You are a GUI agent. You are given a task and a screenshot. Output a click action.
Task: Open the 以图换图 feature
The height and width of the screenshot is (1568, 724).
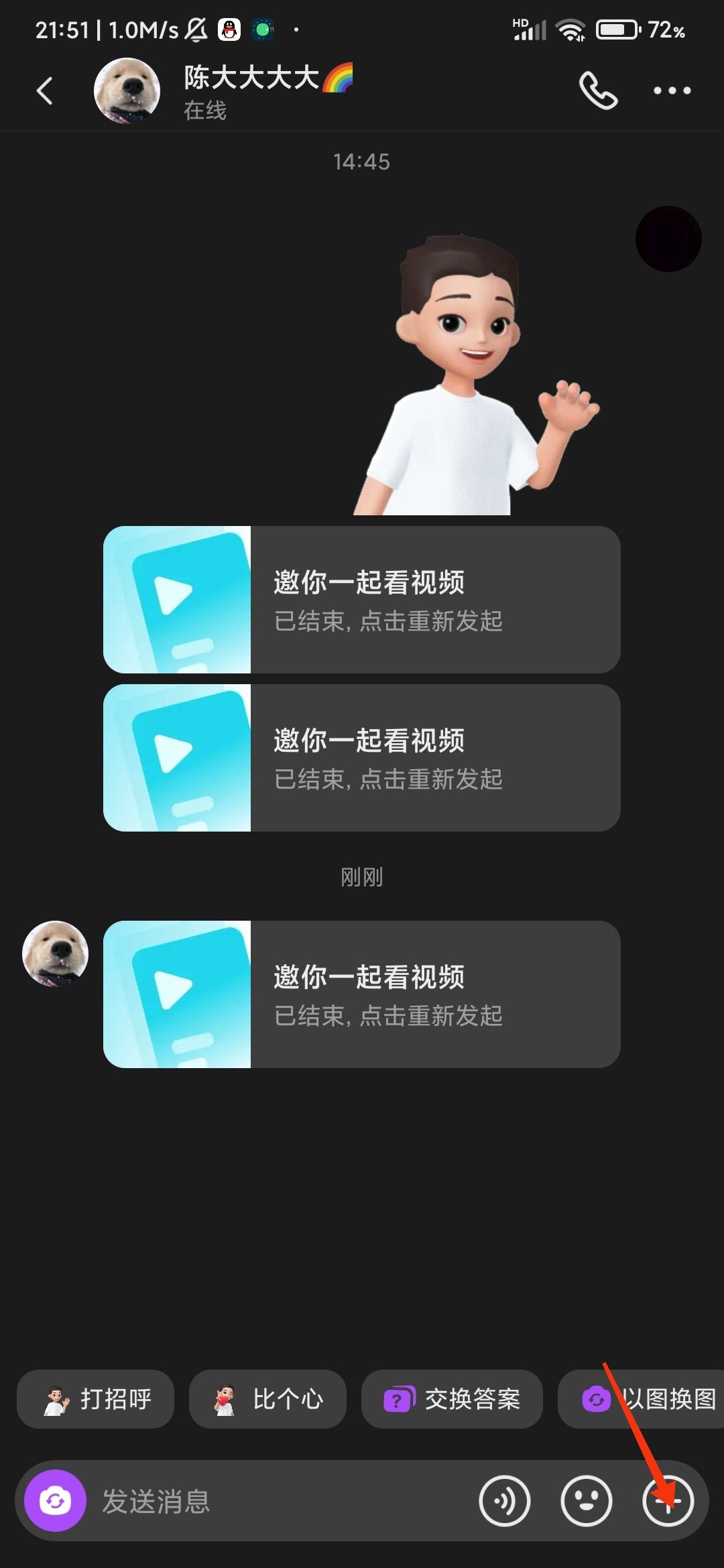pyautogui.click(x=644, y=1400)
